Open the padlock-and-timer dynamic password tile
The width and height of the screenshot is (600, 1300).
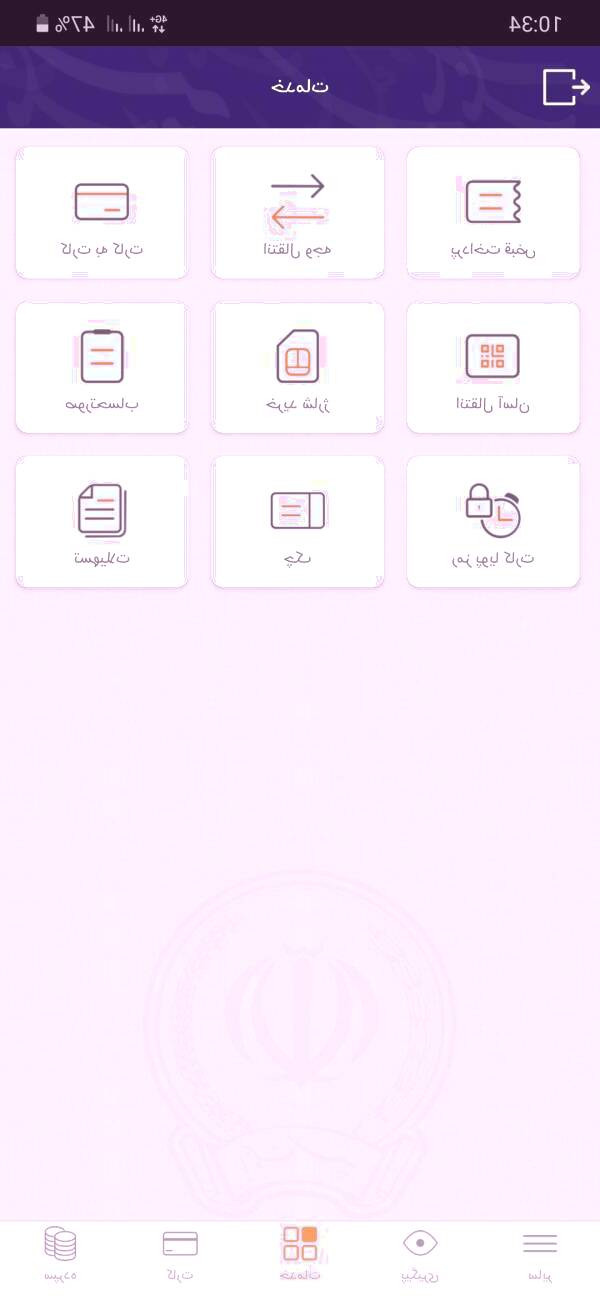(x=493, y=522)
